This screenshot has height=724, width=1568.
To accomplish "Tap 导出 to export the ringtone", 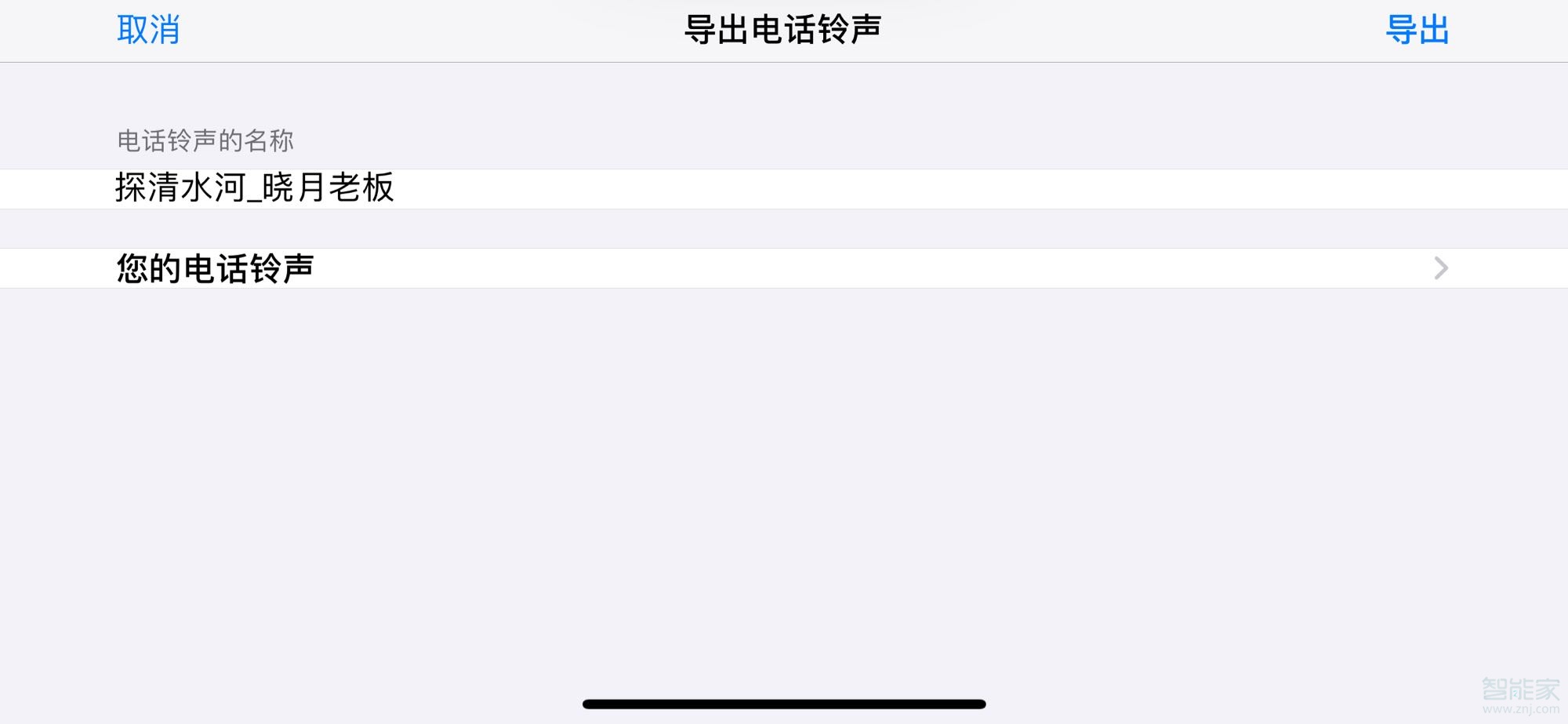I will (1417, 30).
